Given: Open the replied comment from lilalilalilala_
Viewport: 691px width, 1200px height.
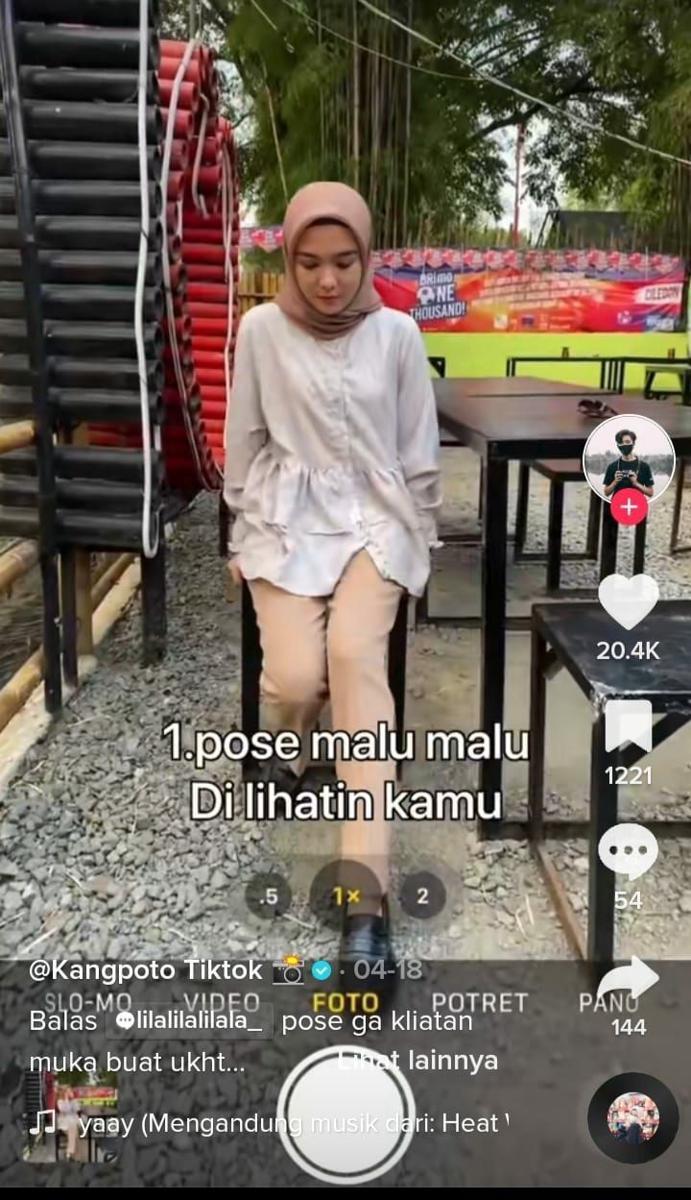Looking at the screenshot, I should point(188,1021).
